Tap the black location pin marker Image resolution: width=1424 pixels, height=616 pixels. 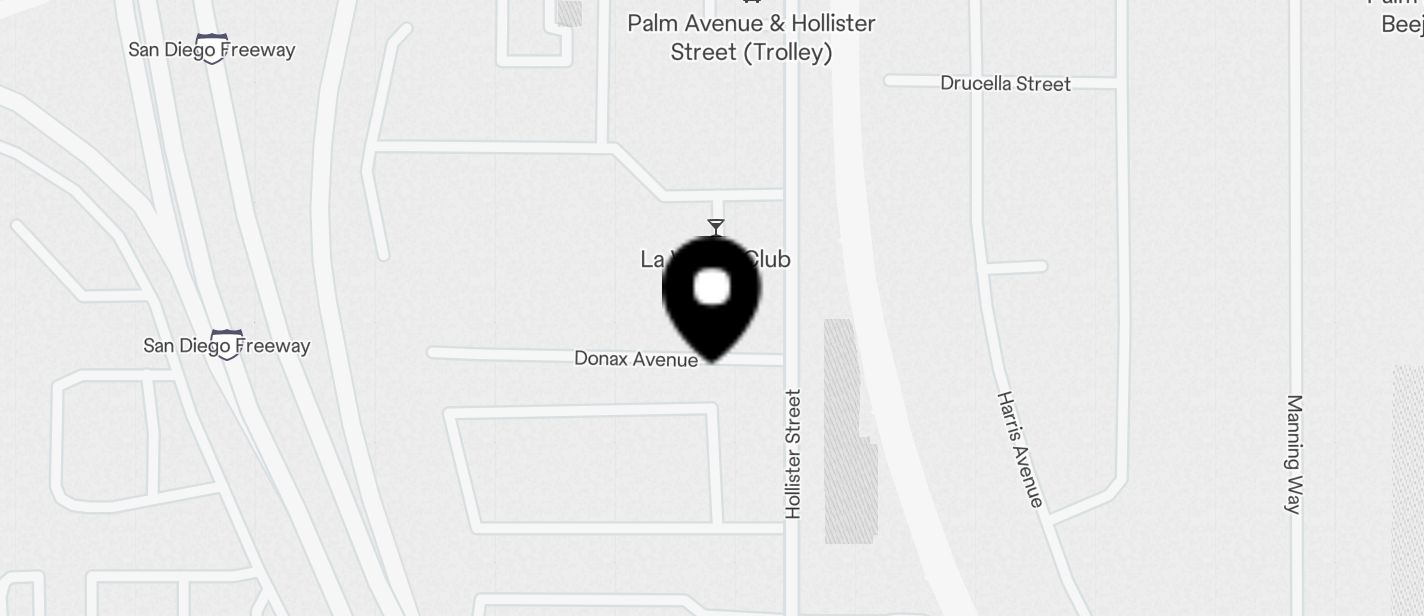[x=712, y=296]
